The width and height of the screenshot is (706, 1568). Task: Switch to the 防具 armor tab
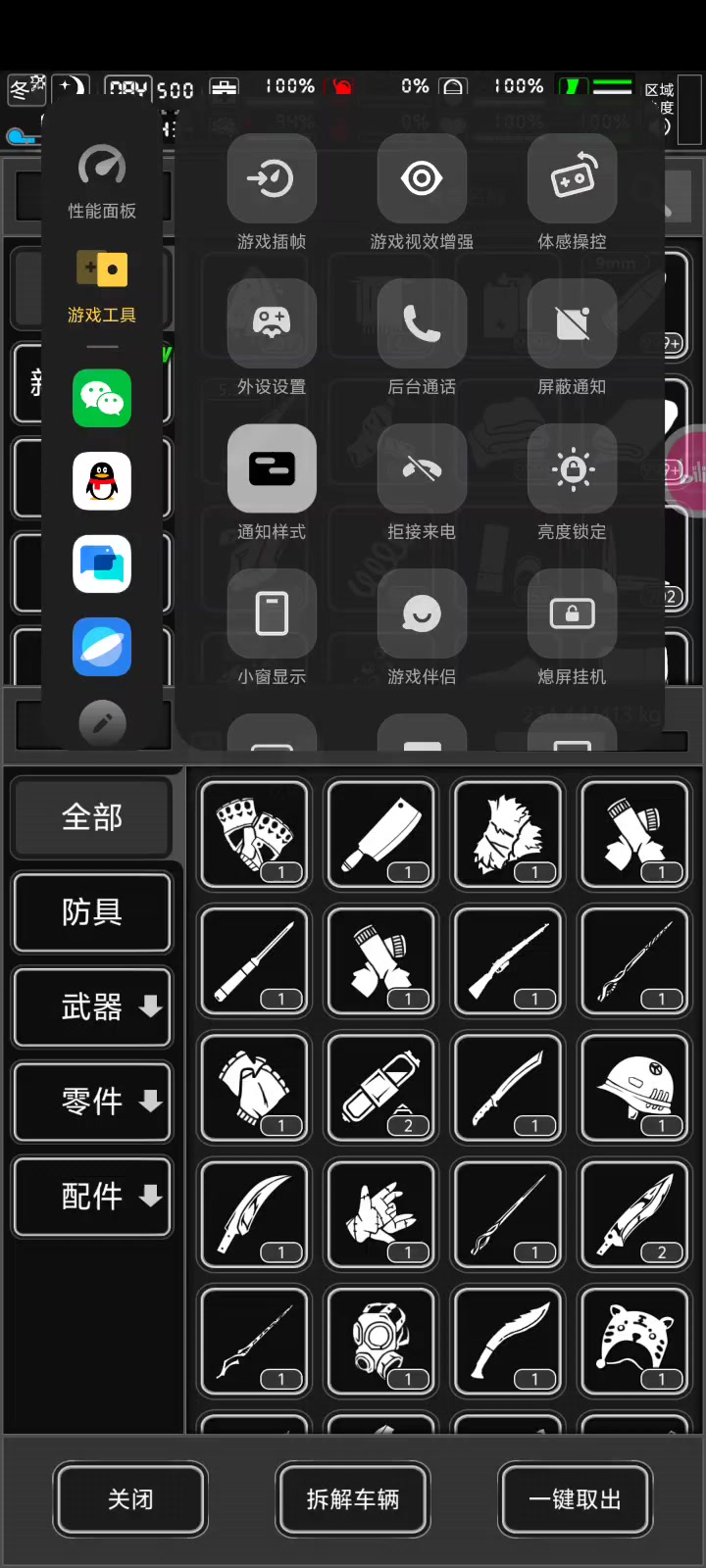click(x=92, y=912)
